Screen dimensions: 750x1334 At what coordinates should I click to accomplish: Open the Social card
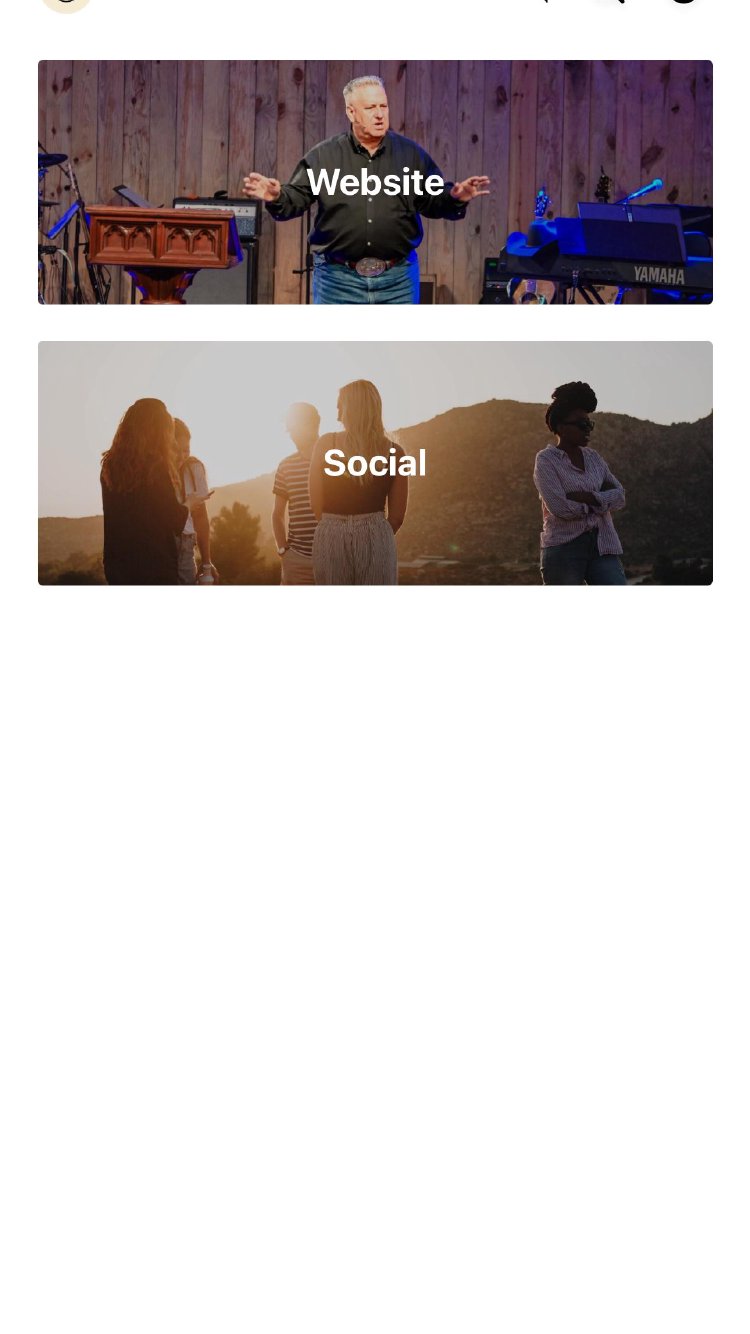tap(375, 463)
